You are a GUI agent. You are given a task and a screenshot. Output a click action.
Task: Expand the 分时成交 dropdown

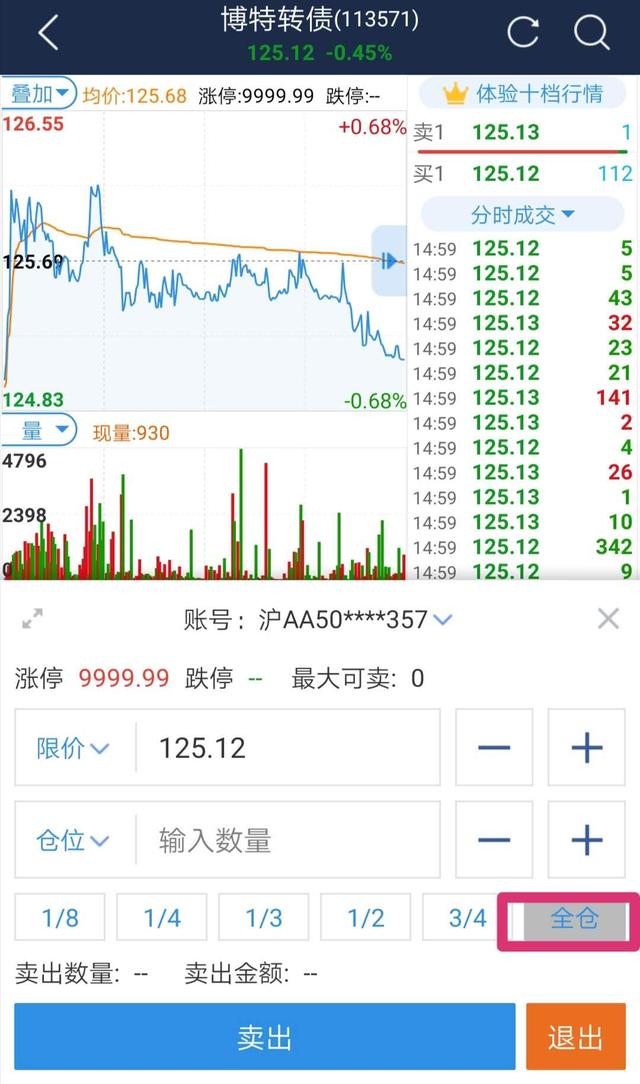click(523, 214)
